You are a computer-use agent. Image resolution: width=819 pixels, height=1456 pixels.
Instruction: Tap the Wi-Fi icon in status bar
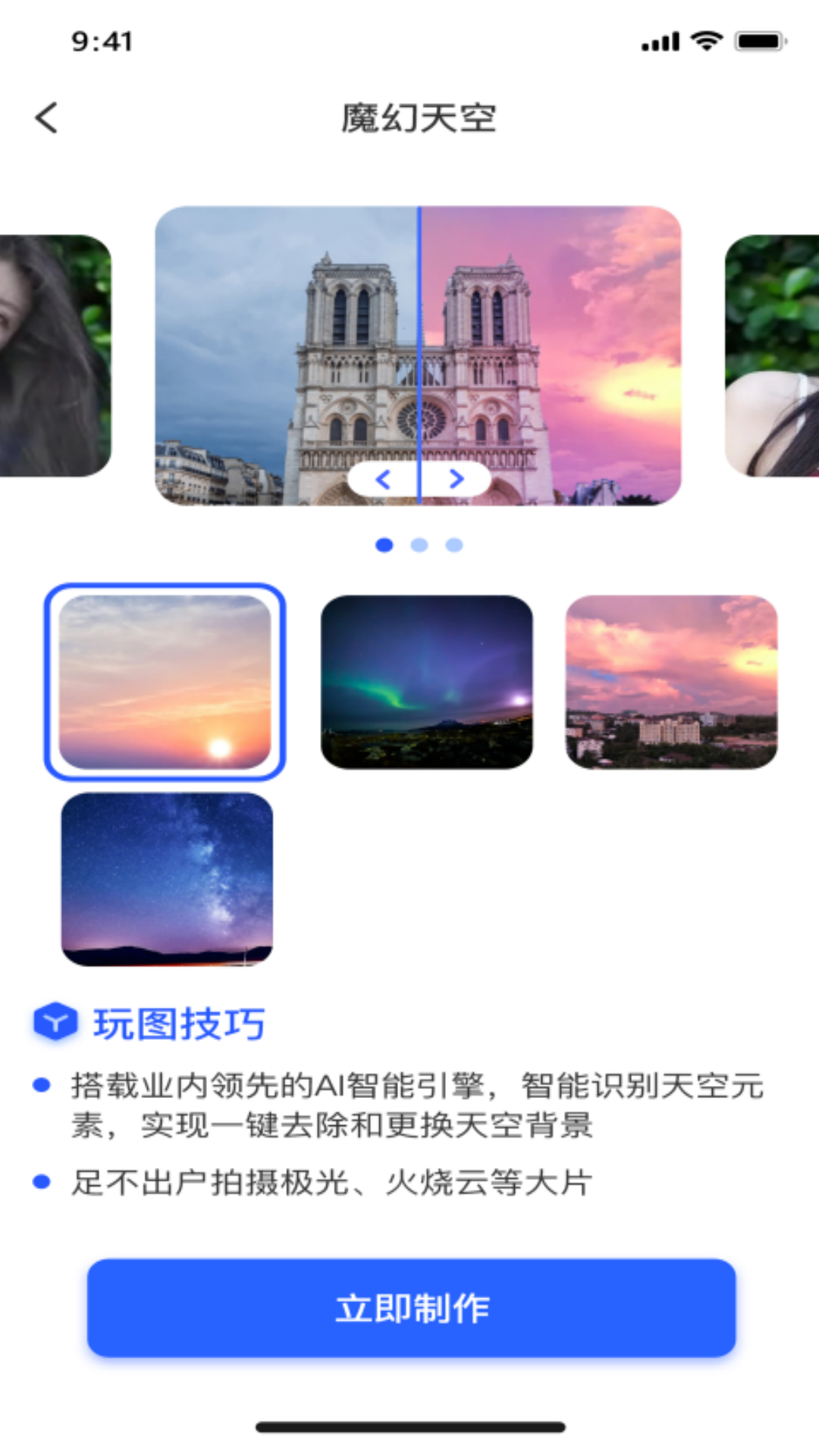(706, 42)
